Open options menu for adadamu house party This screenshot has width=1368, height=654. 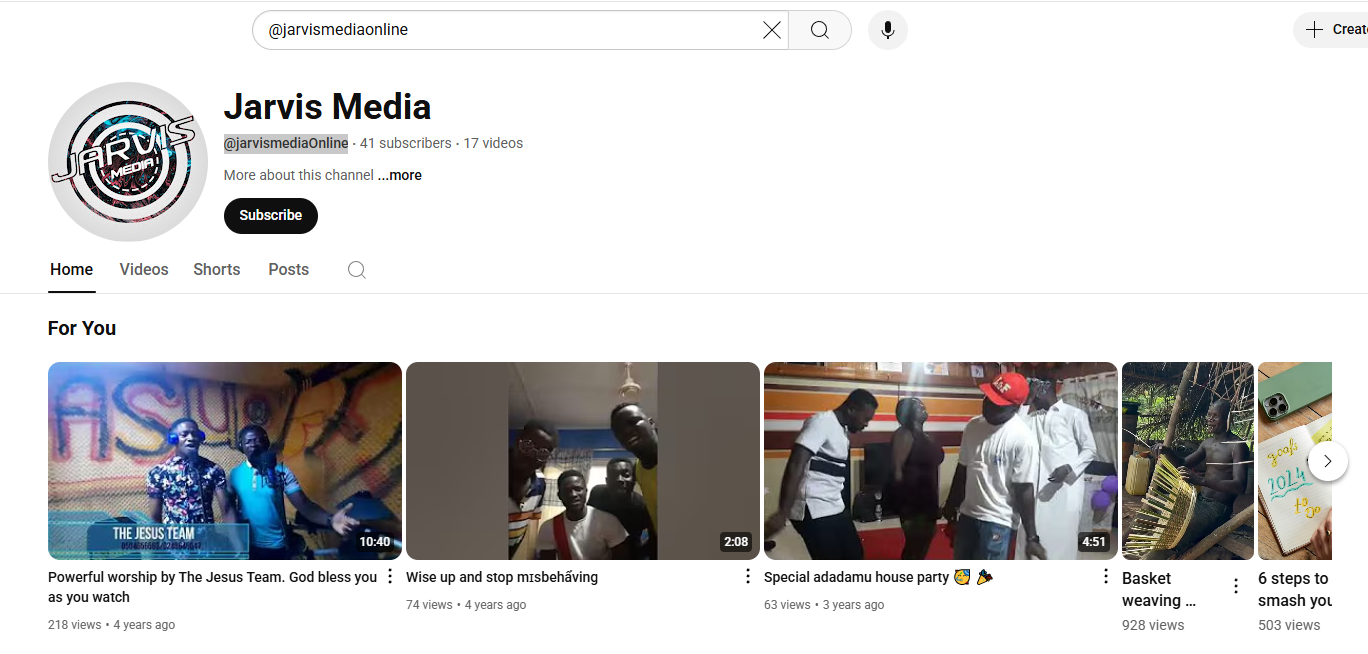click(1105, 577)
